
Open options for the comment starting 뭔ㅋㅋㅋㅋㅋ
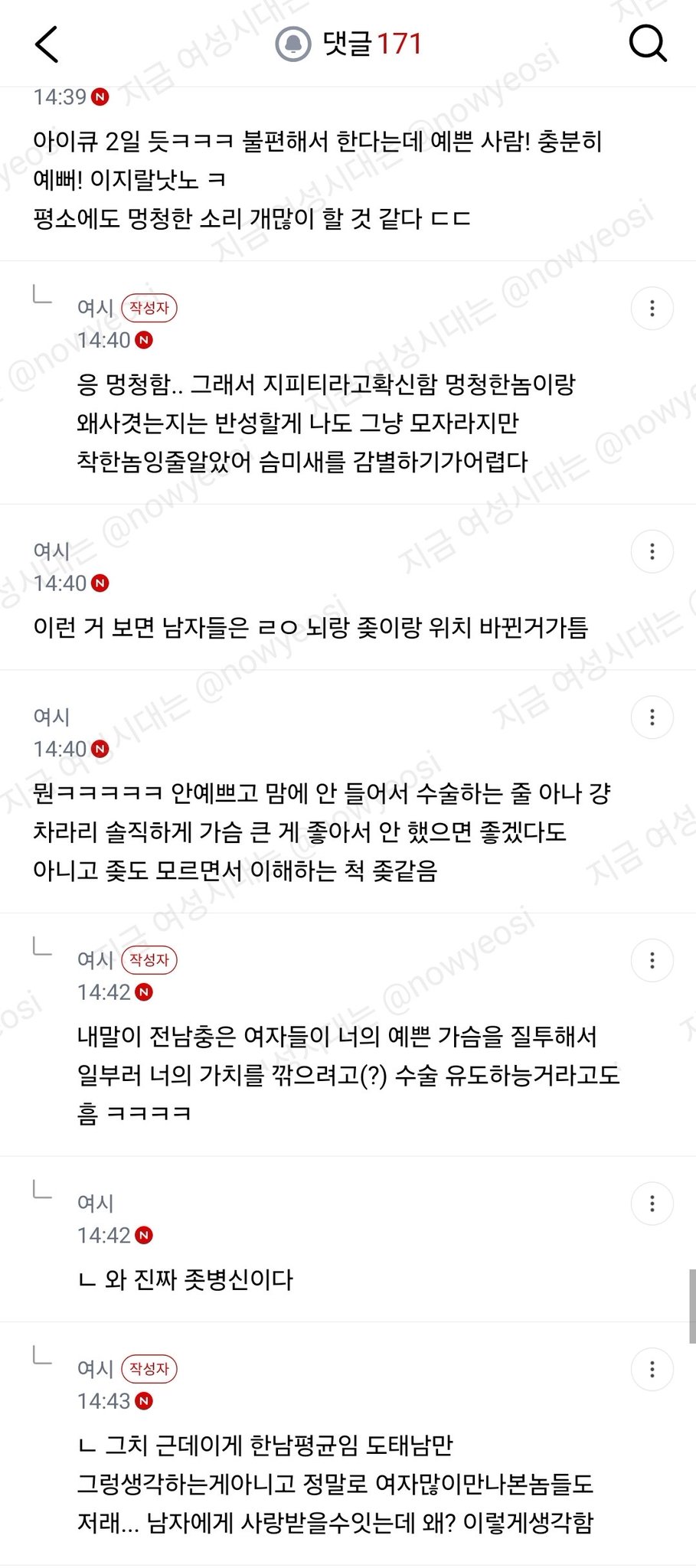652,717
